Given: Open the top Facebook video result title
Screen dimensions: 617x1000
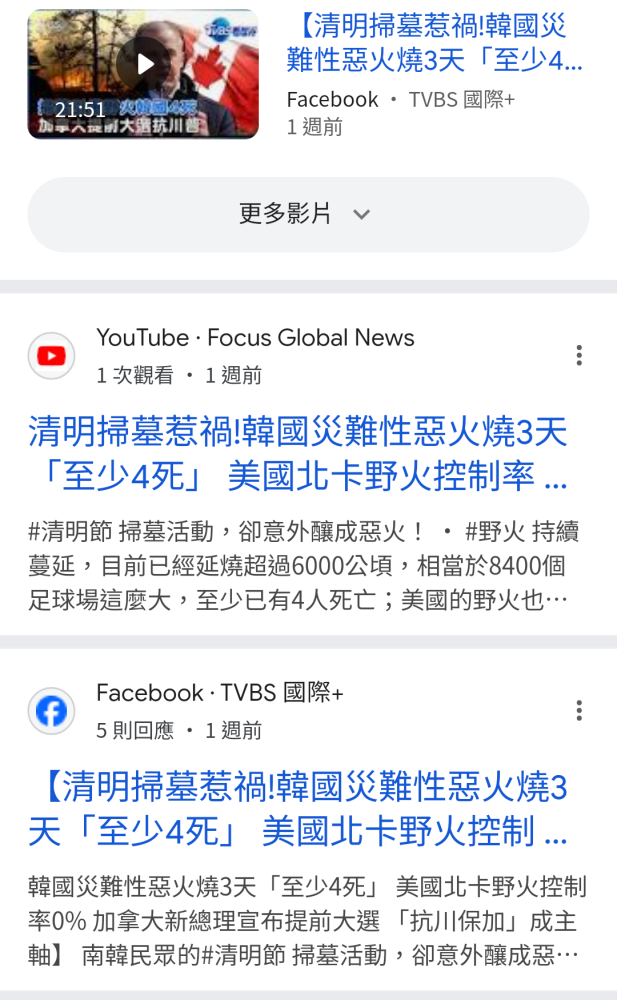Looking at the screenshot, I should click(x=435, y=43).
